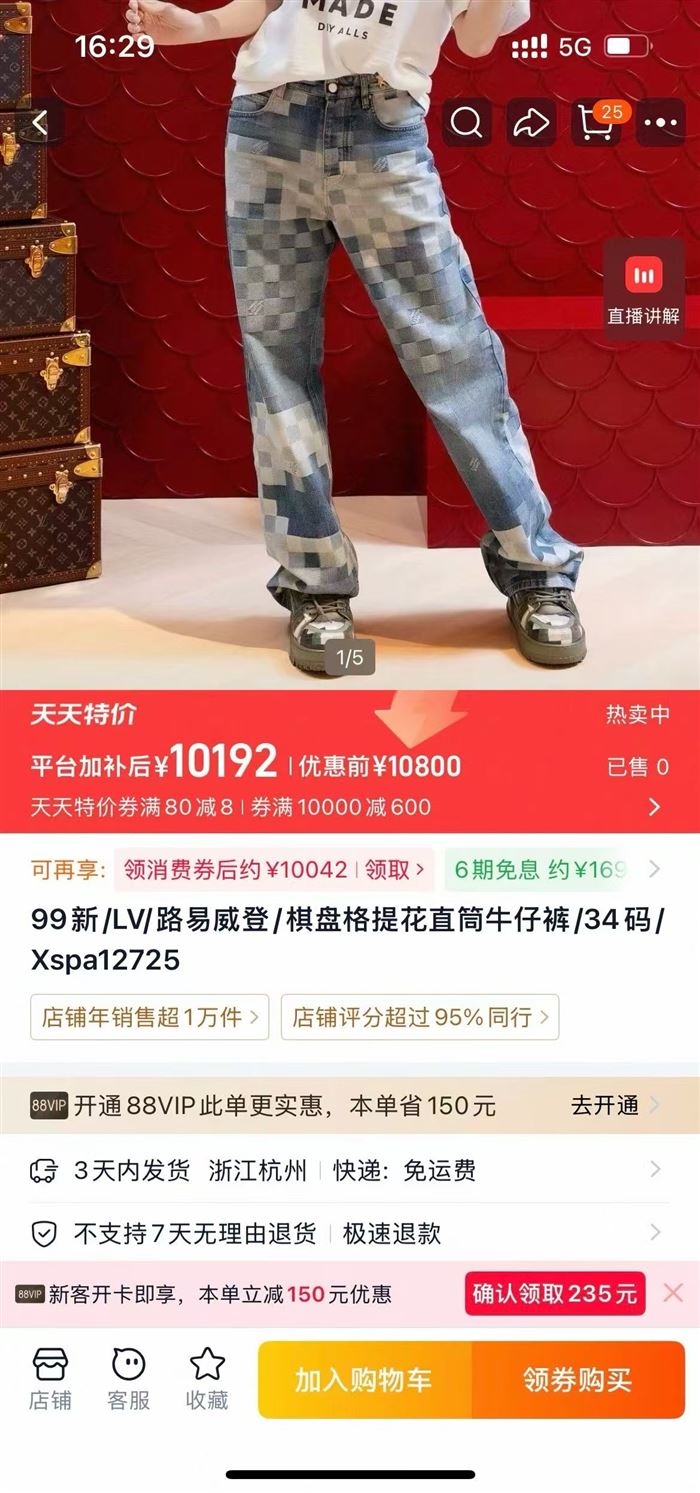Screen dimensions: 700x1493
Task: Open shipping details row 3天内发货
Action: click(350, 1170)
